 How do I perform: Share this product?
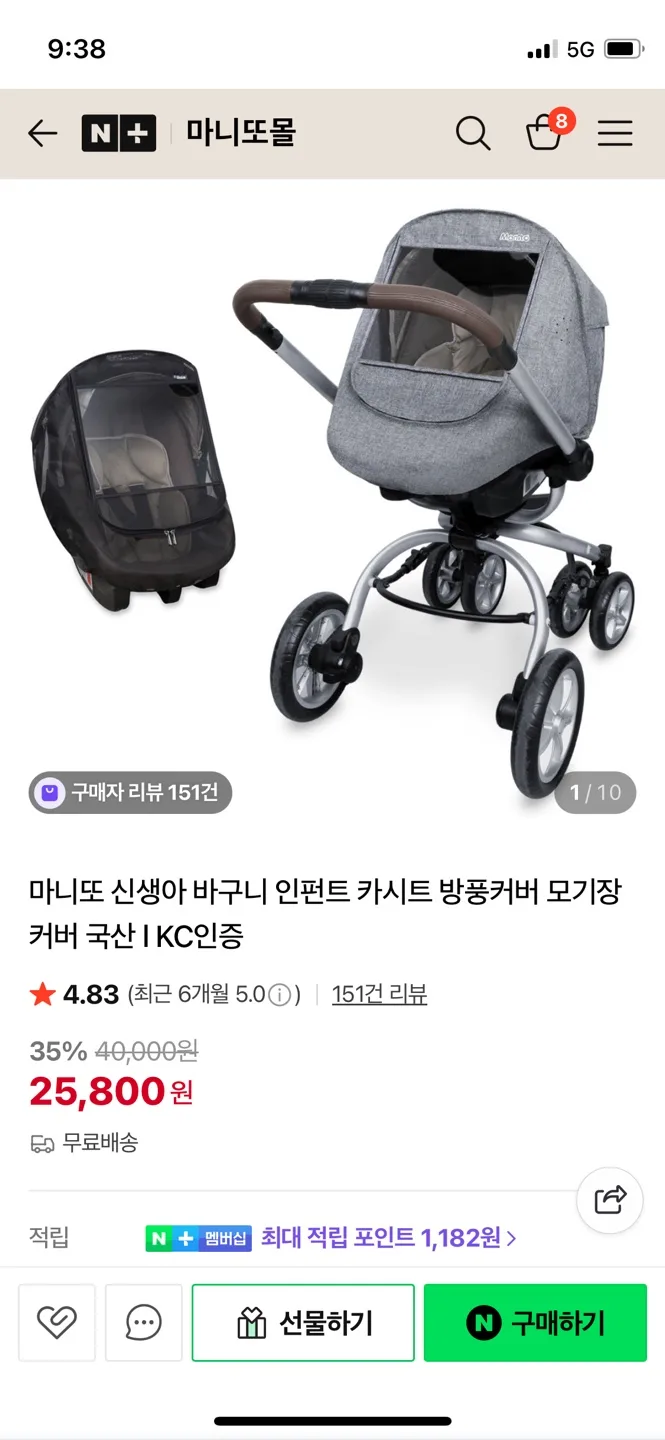[x=610, y=1199]
